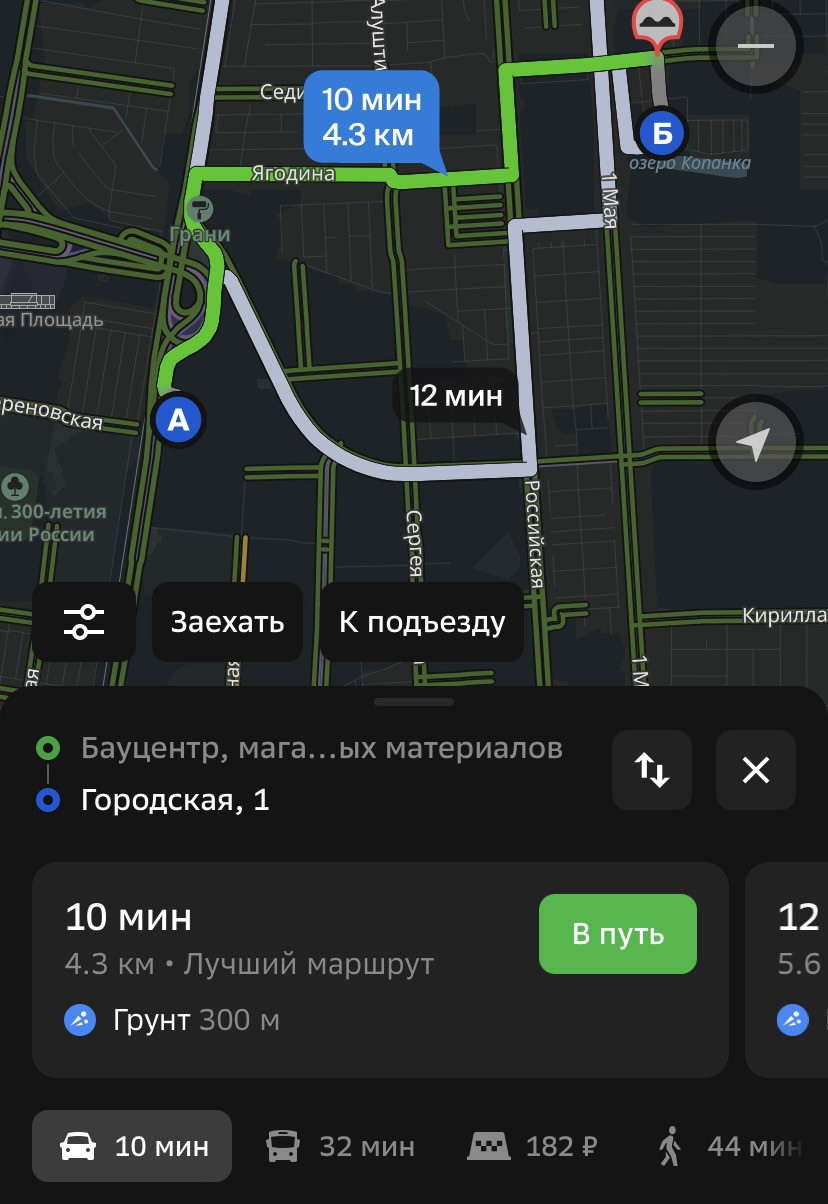Edit starting point Бауцентр
The image size is (828, 1204).
321,747
